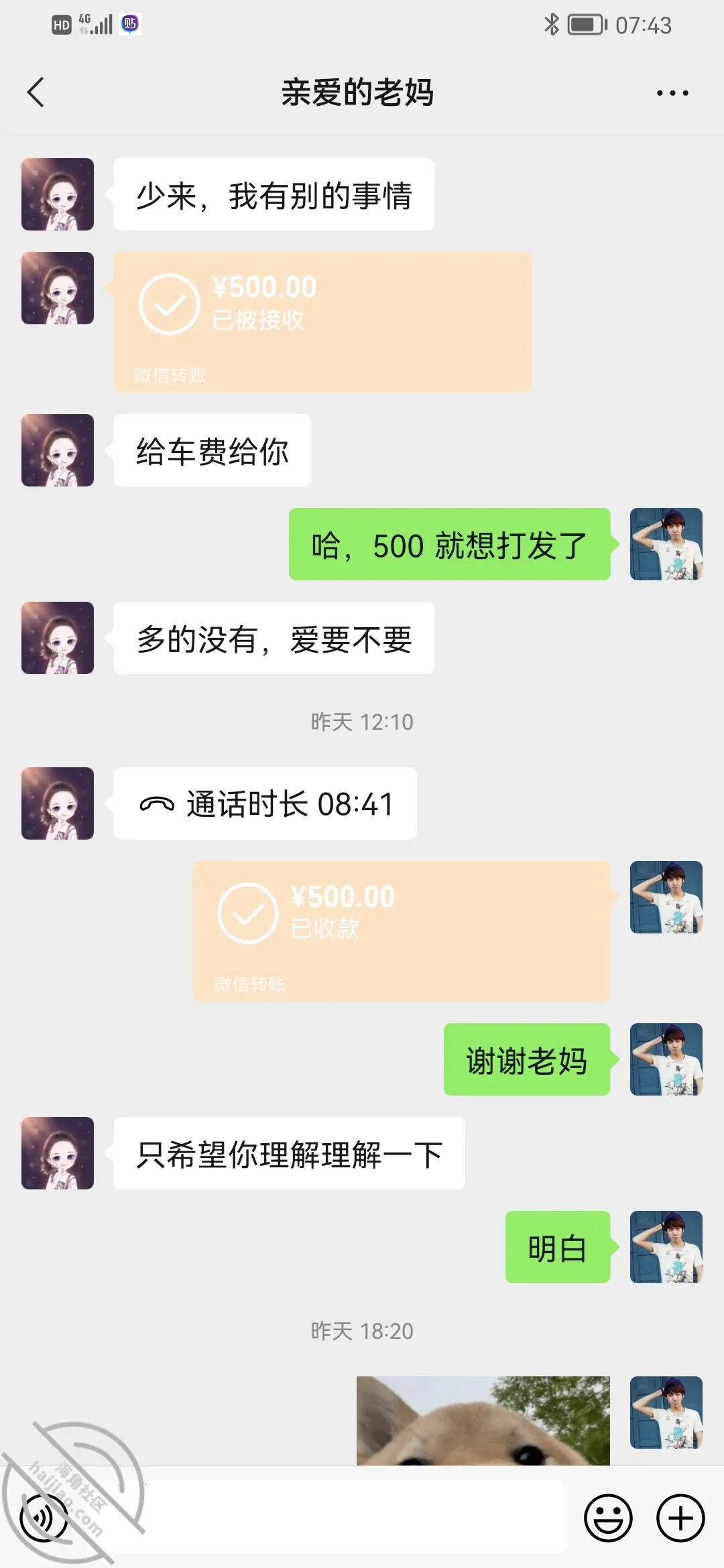Open the ¥500.00 transfer marked 已收款
Image resolution: width=724 pixels, height=1568 pixels.
click(x=401, y=931)
